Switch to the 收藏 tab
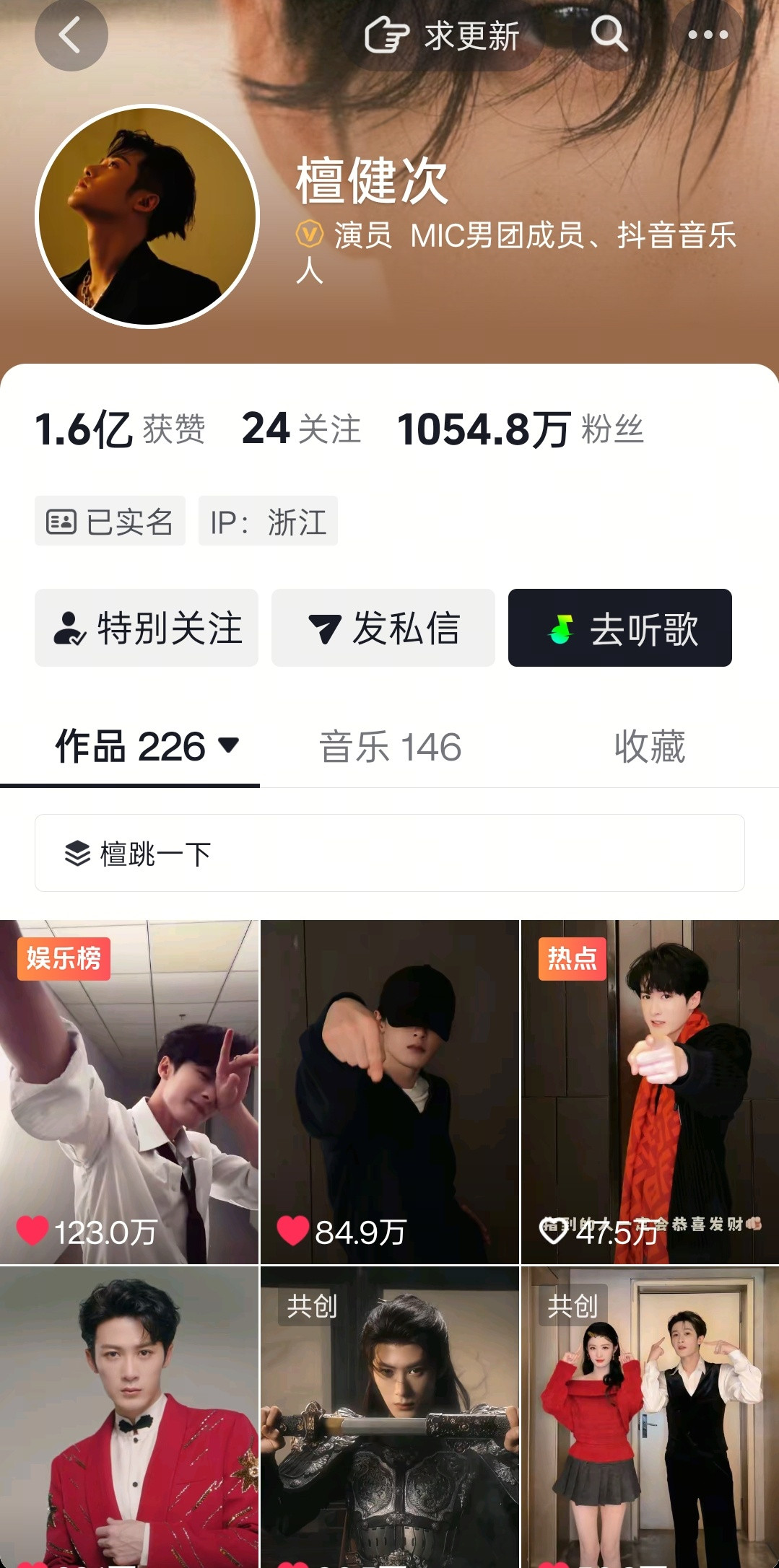The height and width of the screenshot is (1568, 779). pyautogui.click(x=648, y=748)
